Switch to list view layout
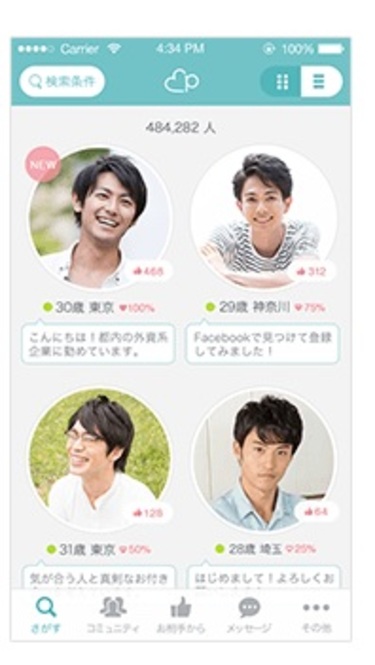The height and width of the screenshot is (665, 375). click(x=320, y=81)
